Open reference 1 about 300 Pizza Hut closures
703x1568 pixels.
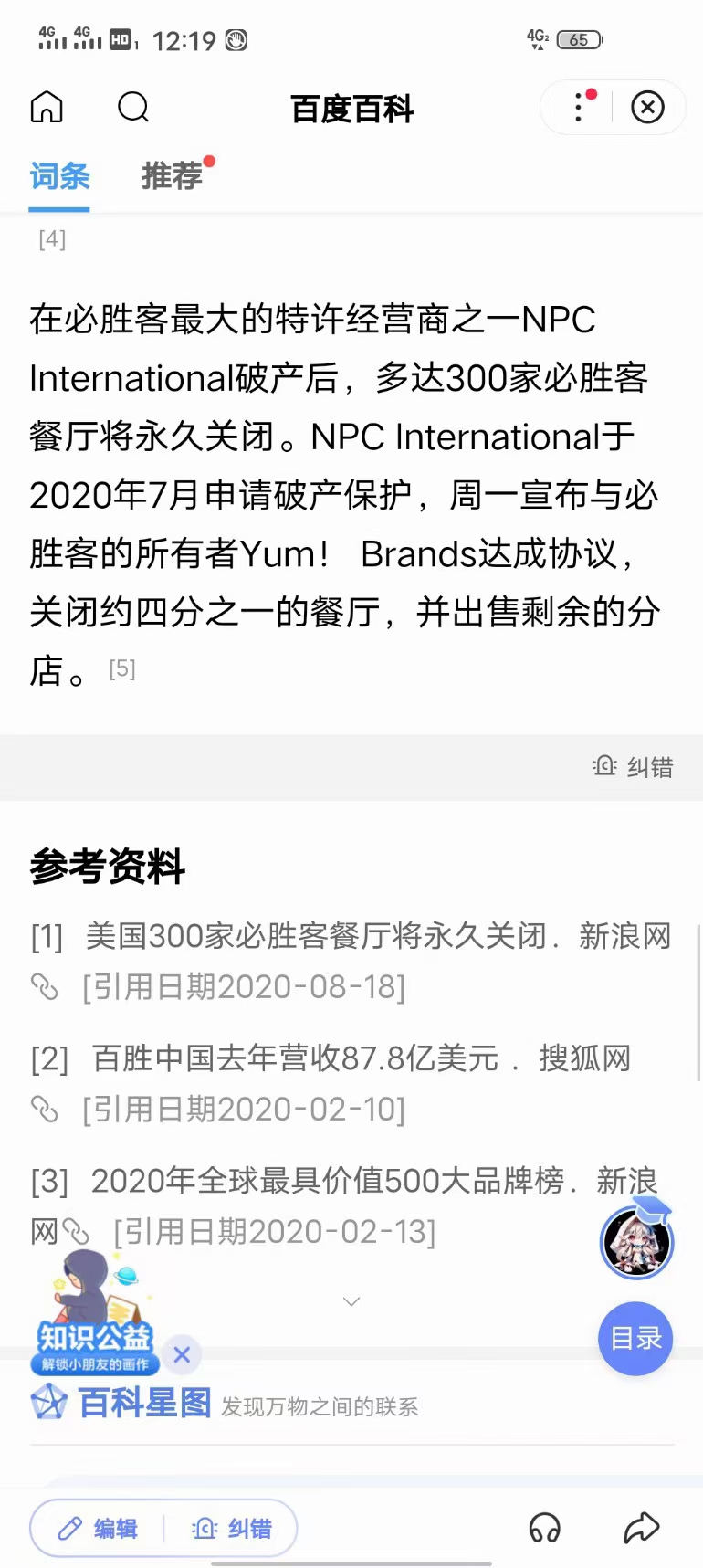376,936
